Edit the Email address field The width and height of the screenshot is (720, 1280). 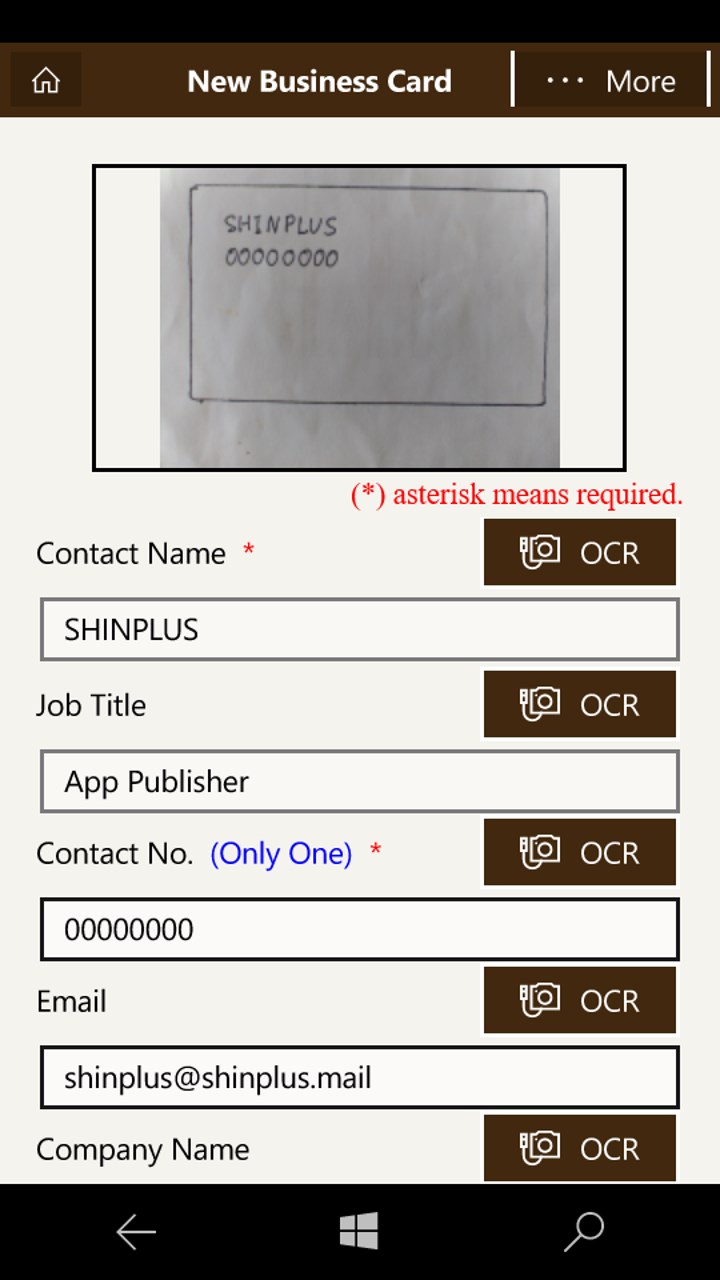(x=360, y=1077)
